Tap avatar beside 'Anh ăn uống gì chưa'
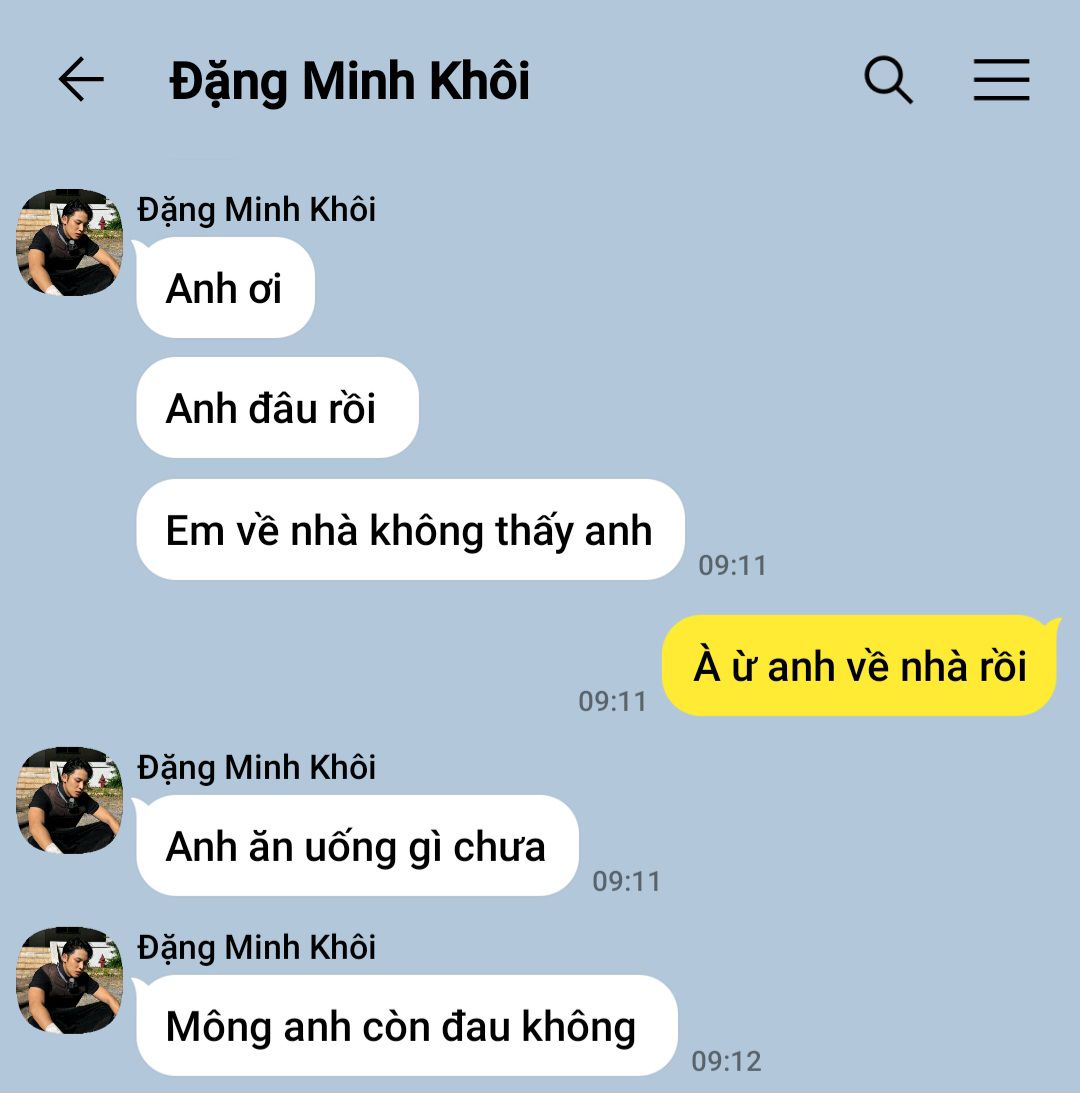The width and height of the screenshot is (1080, 1093). pyautogui.click(x=69, y=800)
